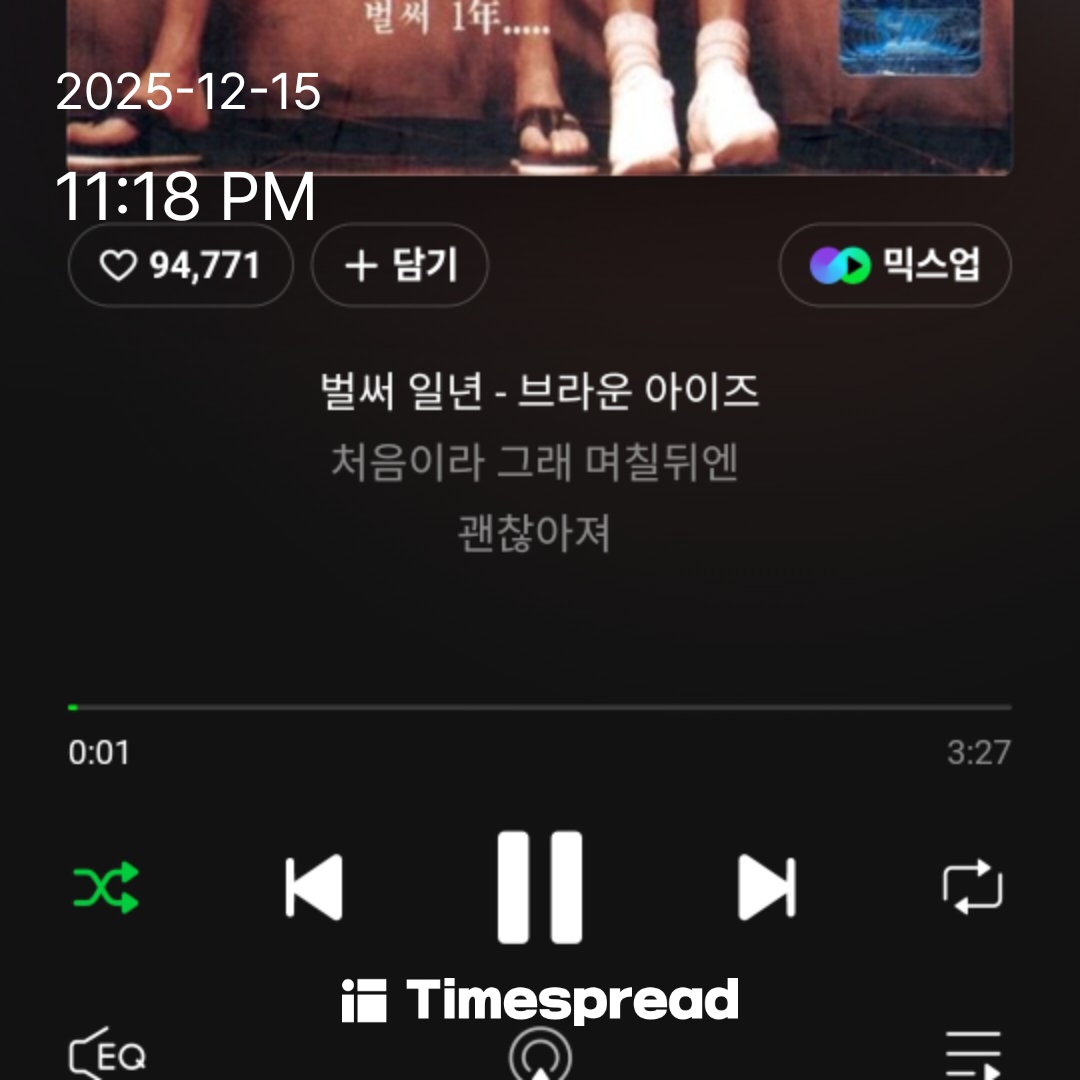
Task: Toggle shuffle playback mode
Action: (106, 887)
